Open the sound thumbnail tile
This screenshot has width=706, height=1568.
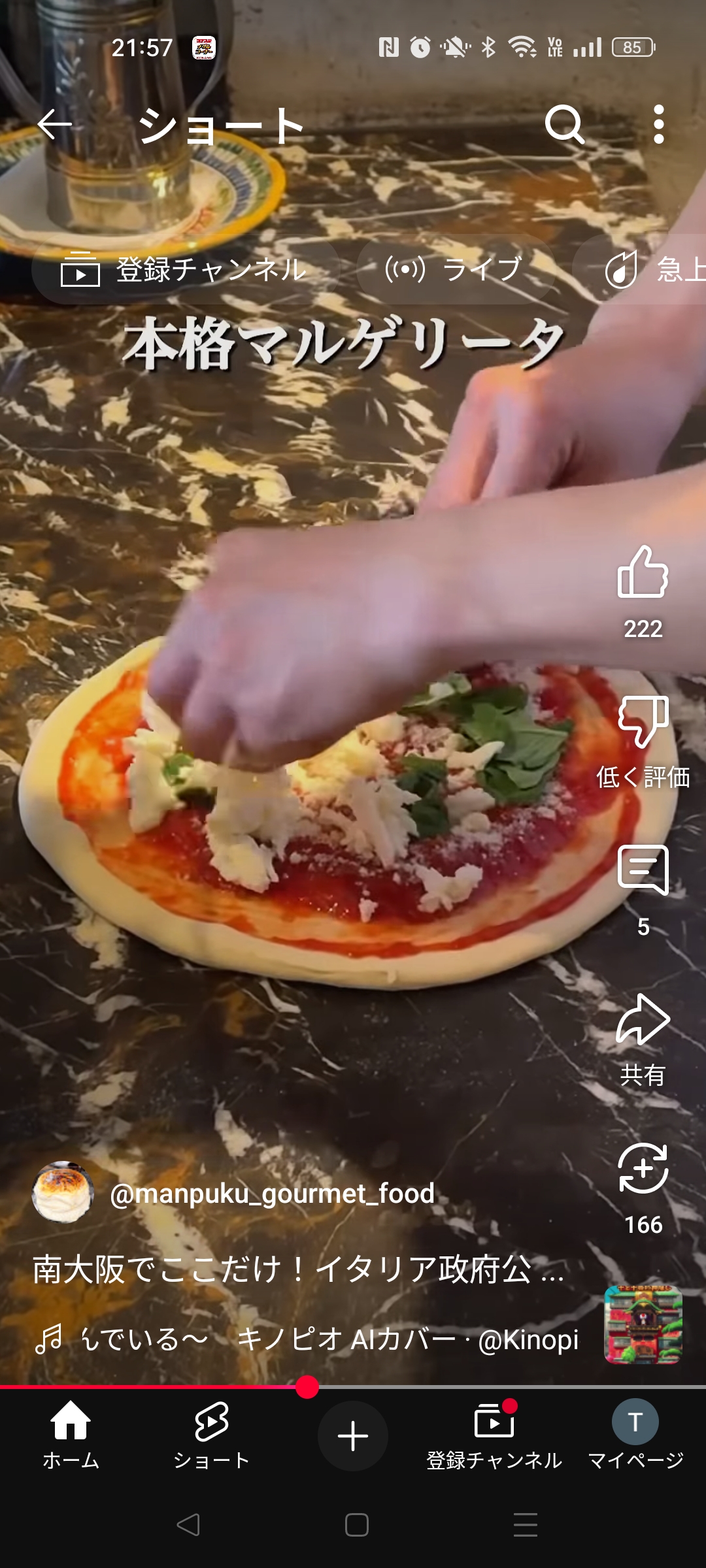643,1325
